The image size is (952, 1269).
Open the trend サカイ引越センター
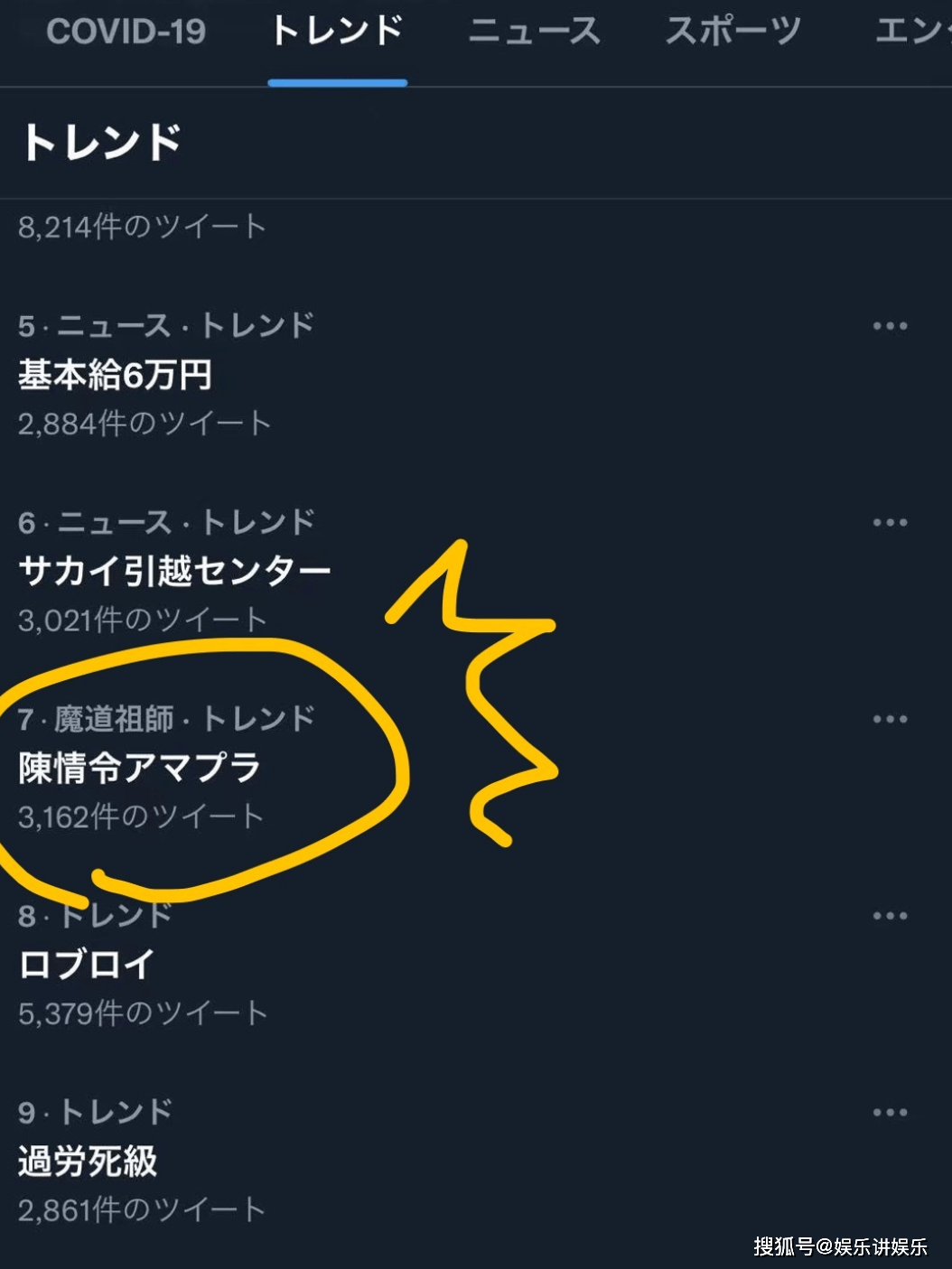[x=174, y=571]
